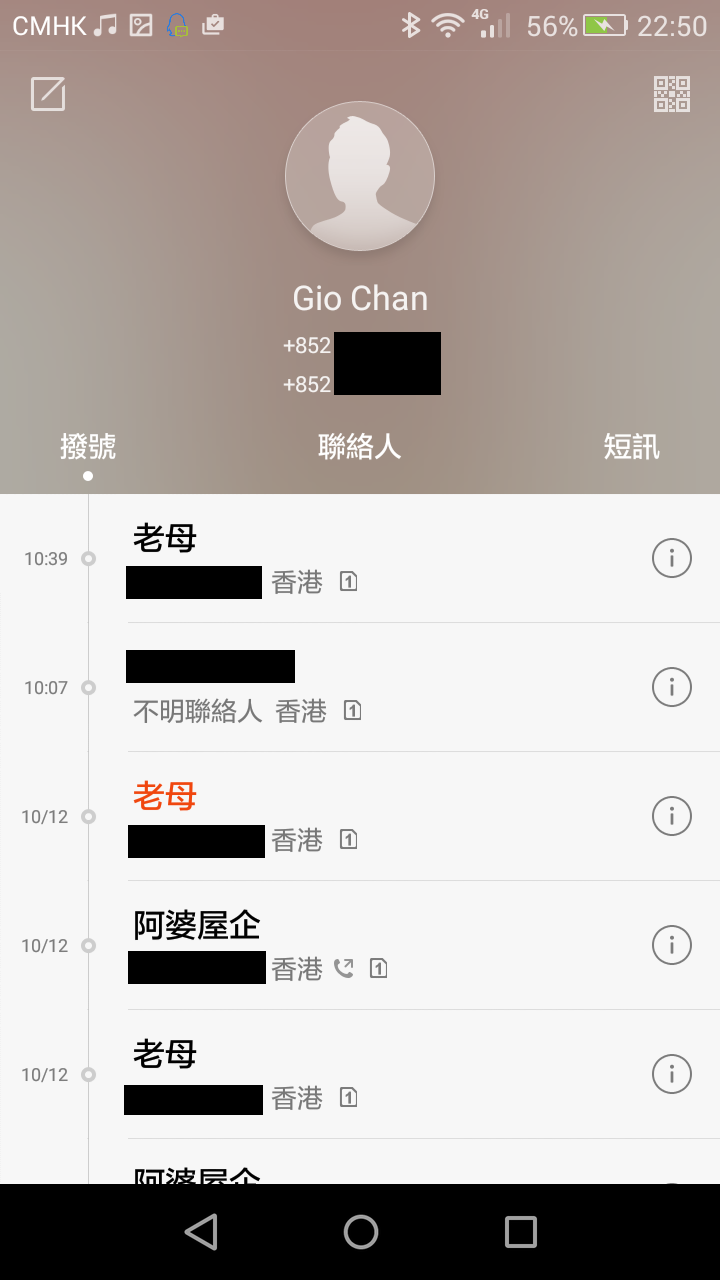720x1280 pixels.
Task: Select the 撥號 tab
Action: 88,446
